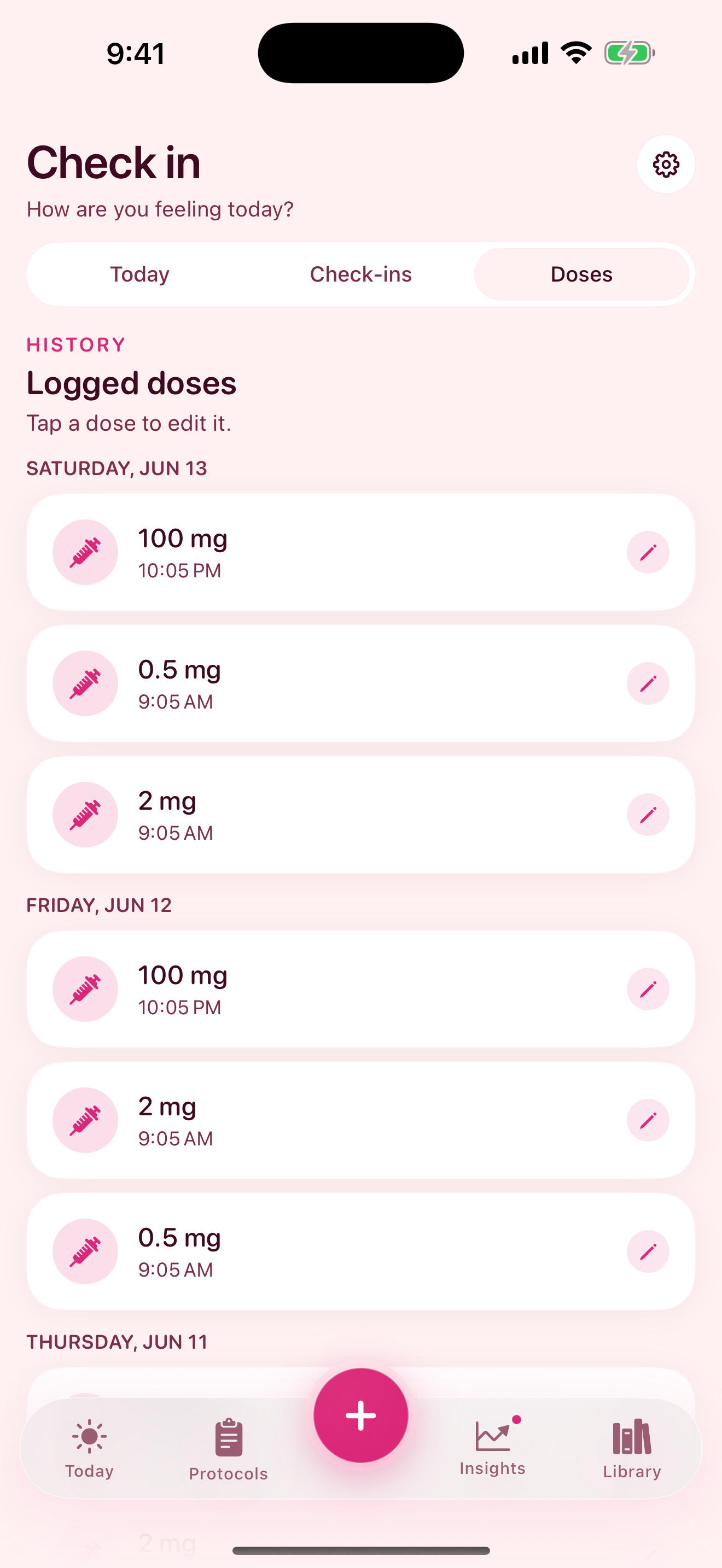Open the Library tab
The width and height of the screenshot is (722, 1568).
tap(632, 1449)
